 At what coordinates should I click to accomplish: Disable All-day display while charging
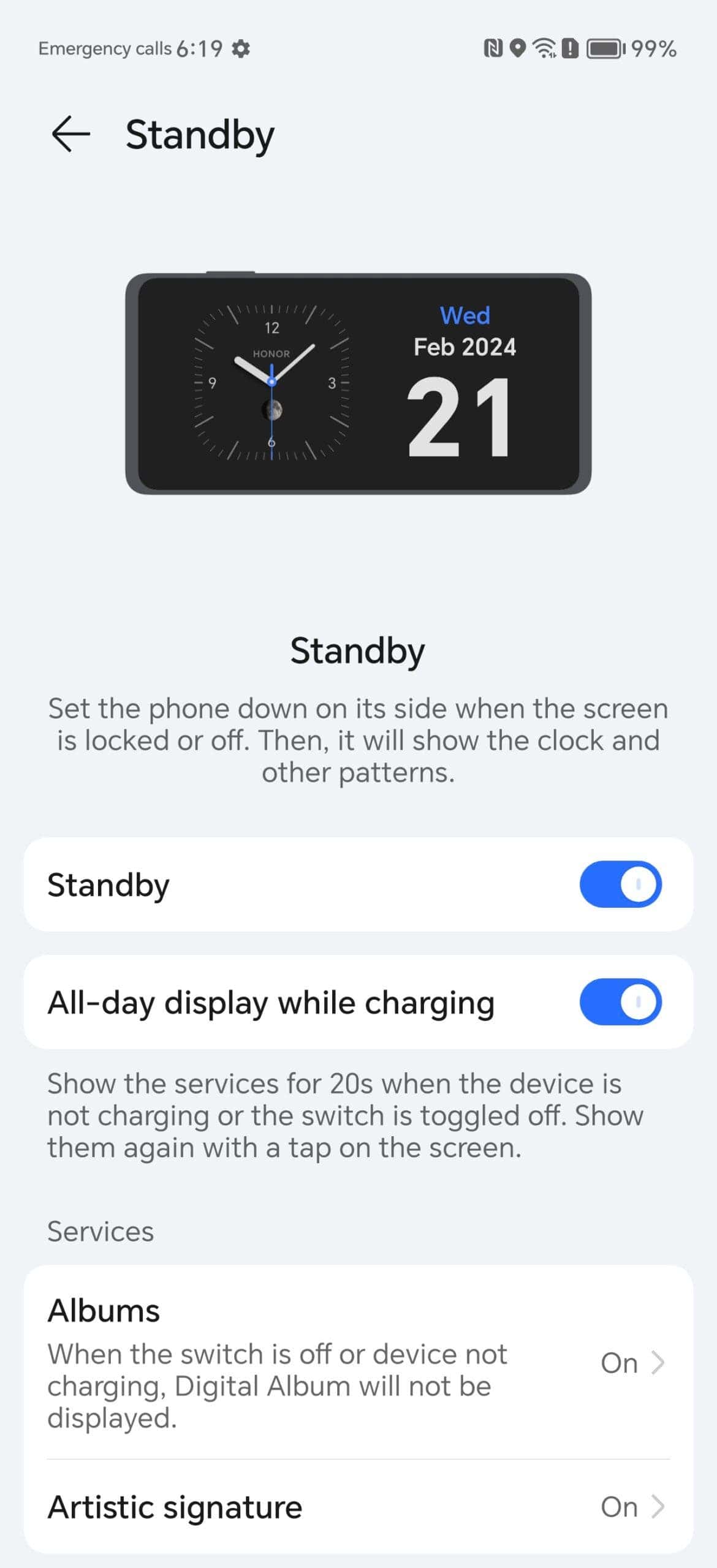[620, 1002]
